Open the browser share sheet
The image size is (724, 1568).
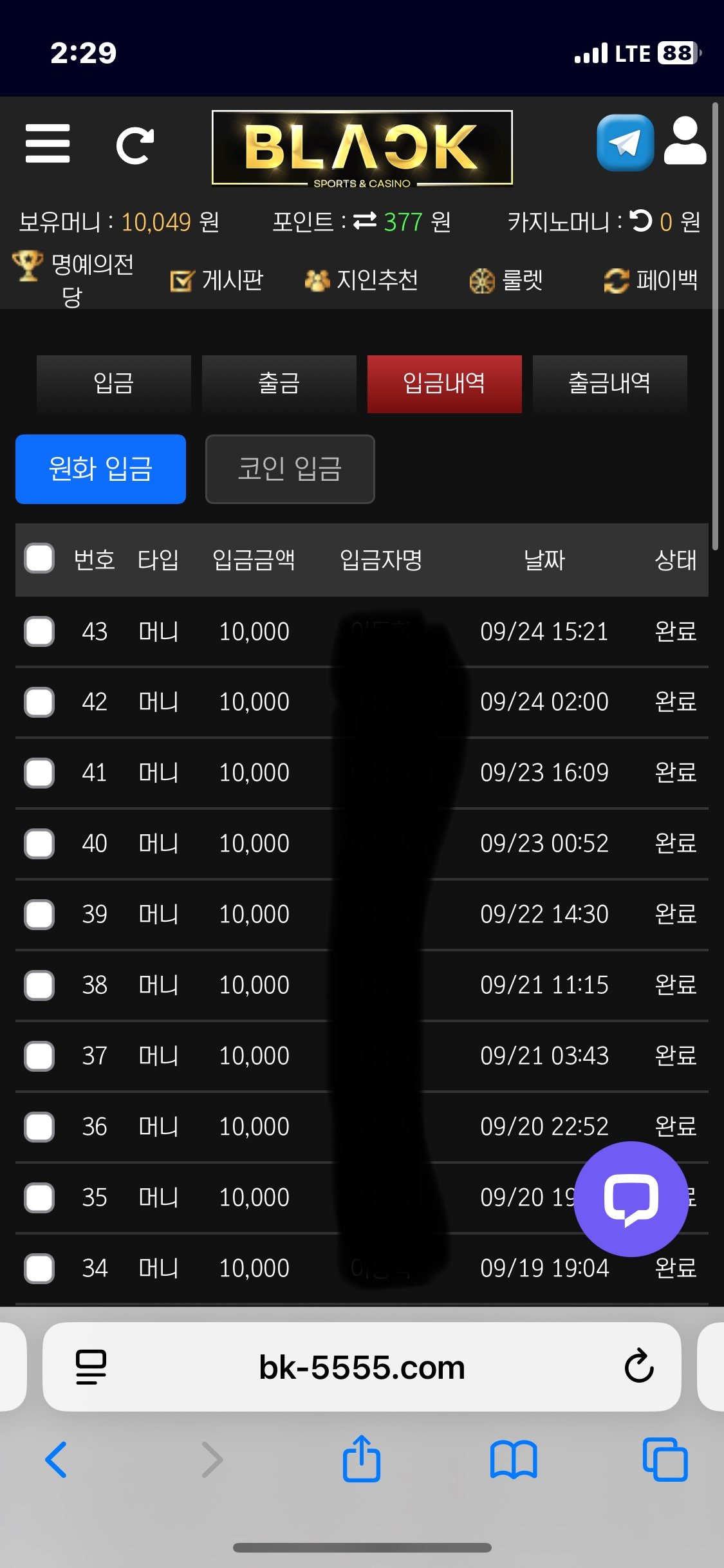362,1460
